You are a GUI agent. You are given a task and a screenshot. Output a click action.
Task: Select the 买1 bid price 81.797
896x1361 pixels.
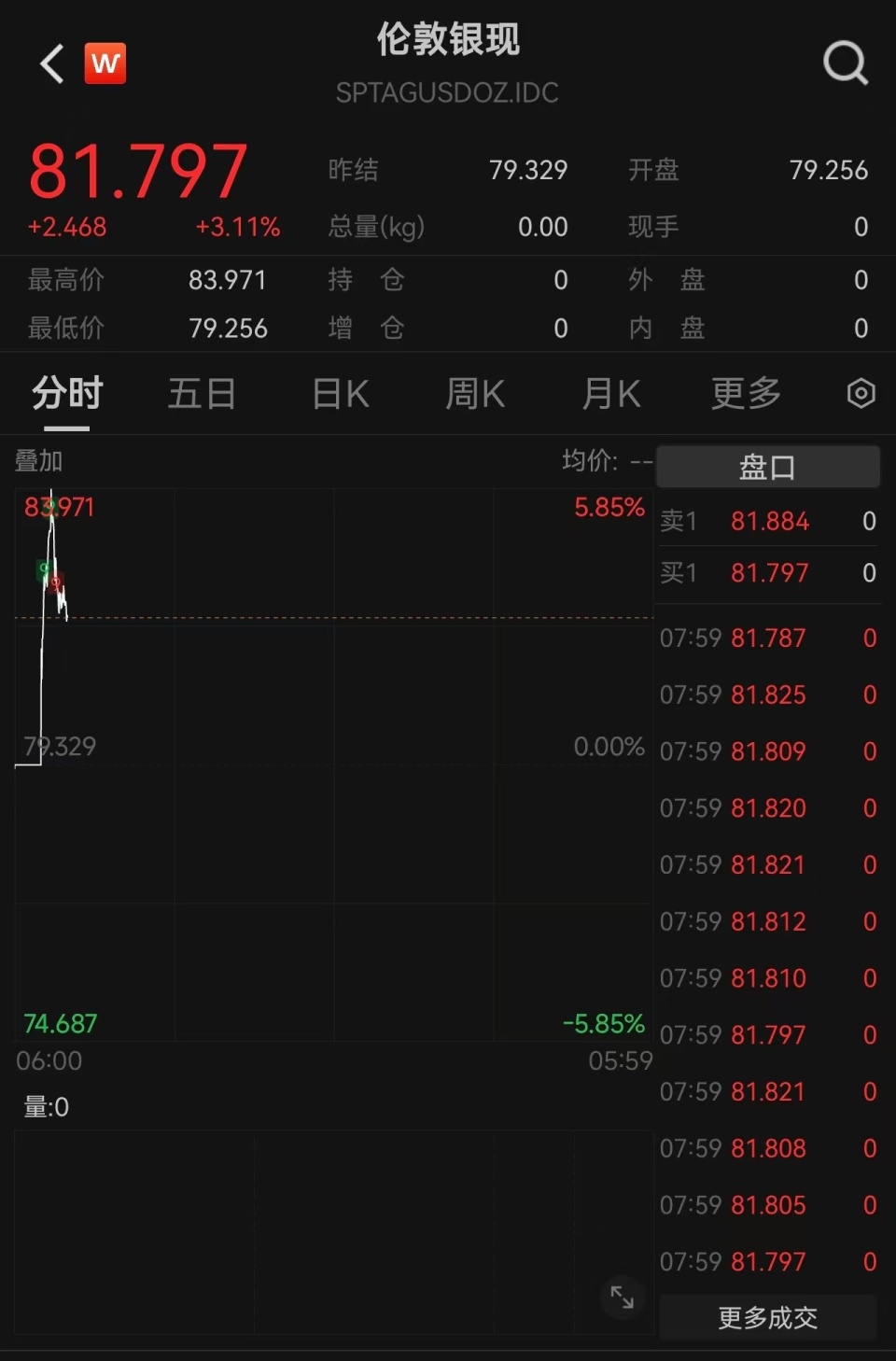pos(769,572)
